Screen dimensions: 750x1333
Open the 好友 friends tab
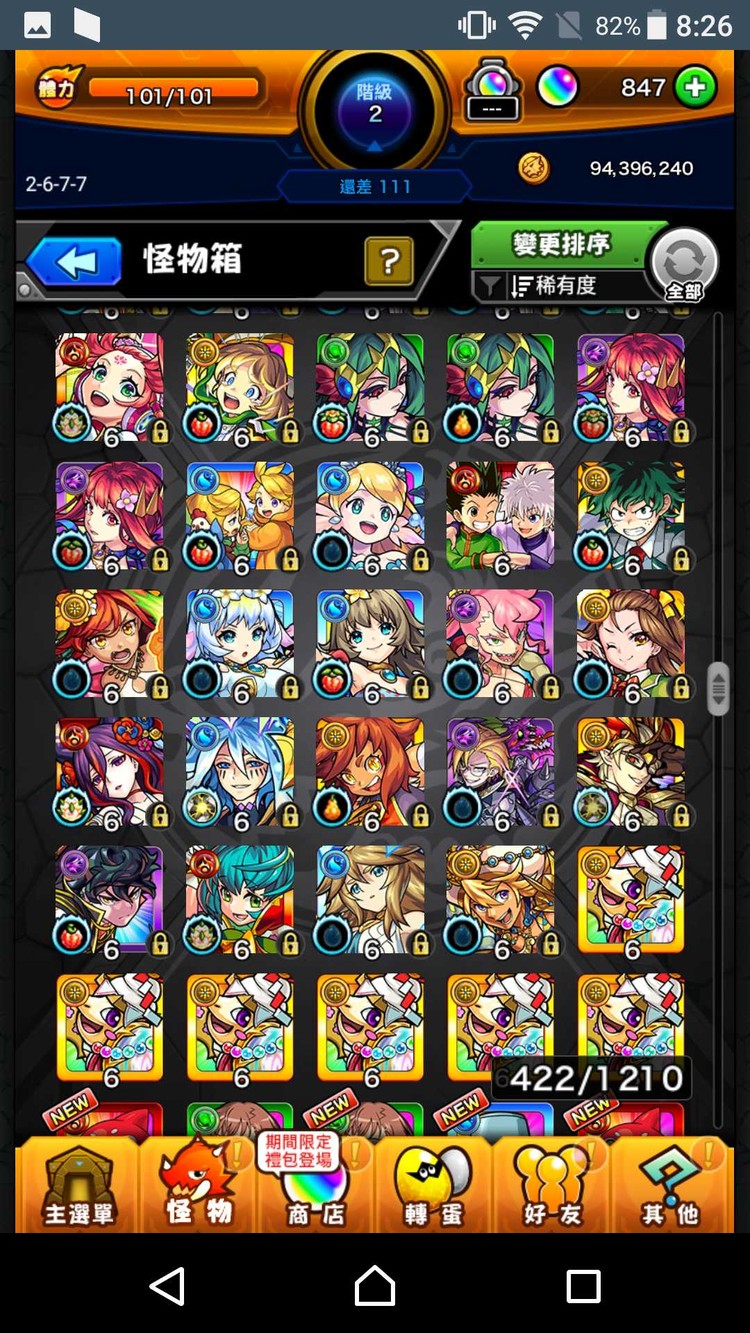[551, 1185]
